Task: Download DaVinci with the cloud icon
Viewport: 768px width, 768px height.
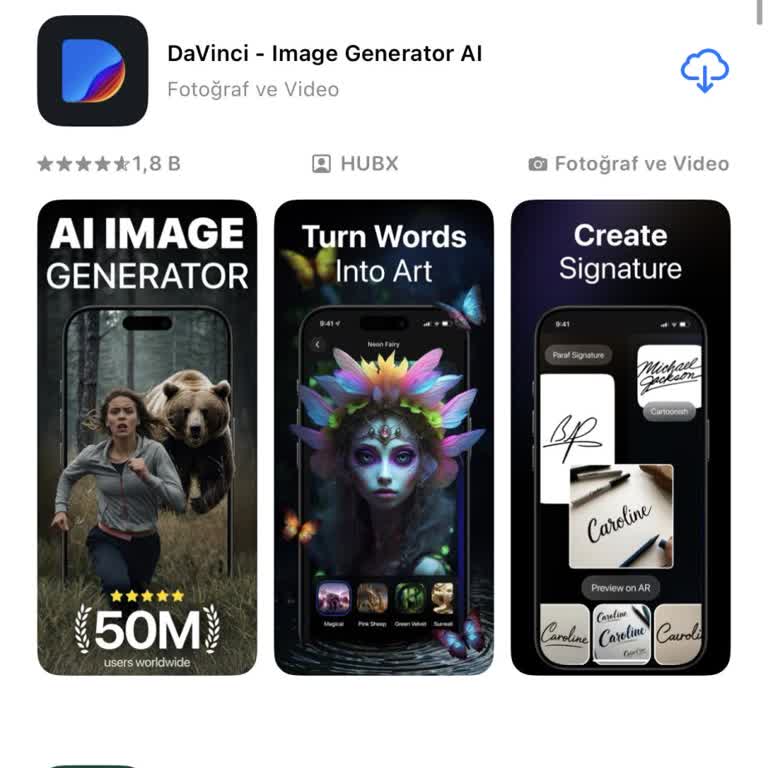Action: 704,71
